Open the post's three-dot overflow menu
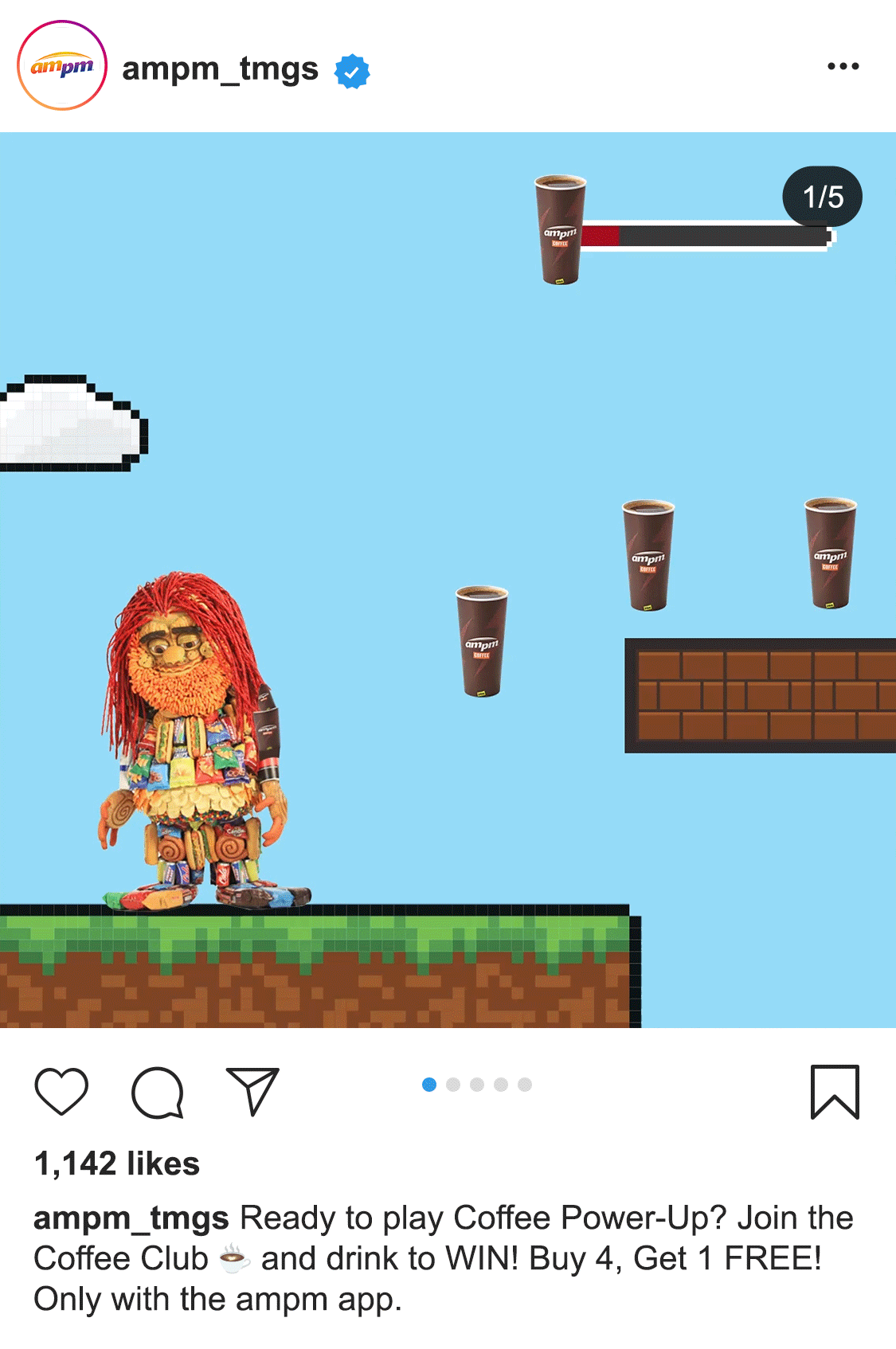This screenshot has height=1349, width=896. 843,66
